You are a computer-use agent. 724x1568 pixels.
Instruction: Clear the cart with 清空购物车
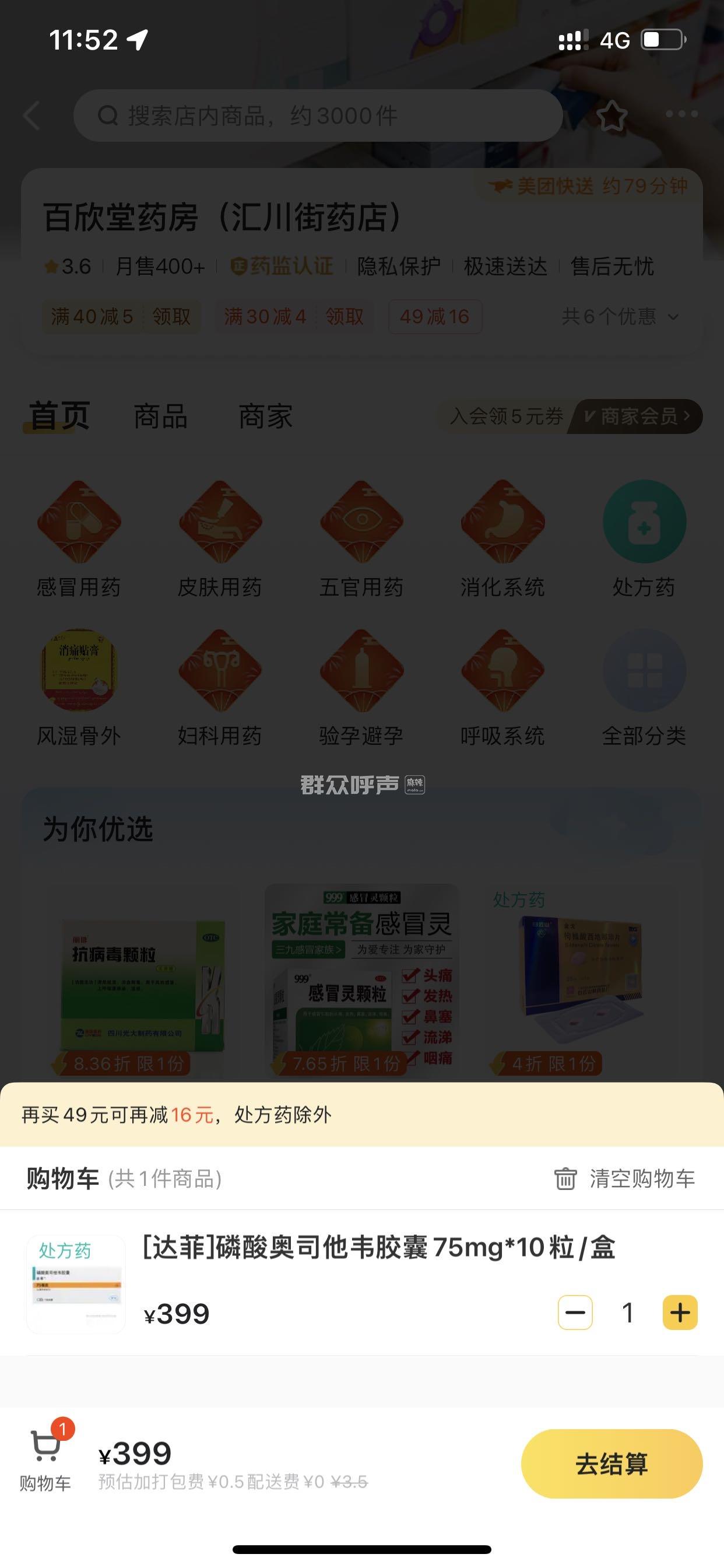tap(625, 1178)
